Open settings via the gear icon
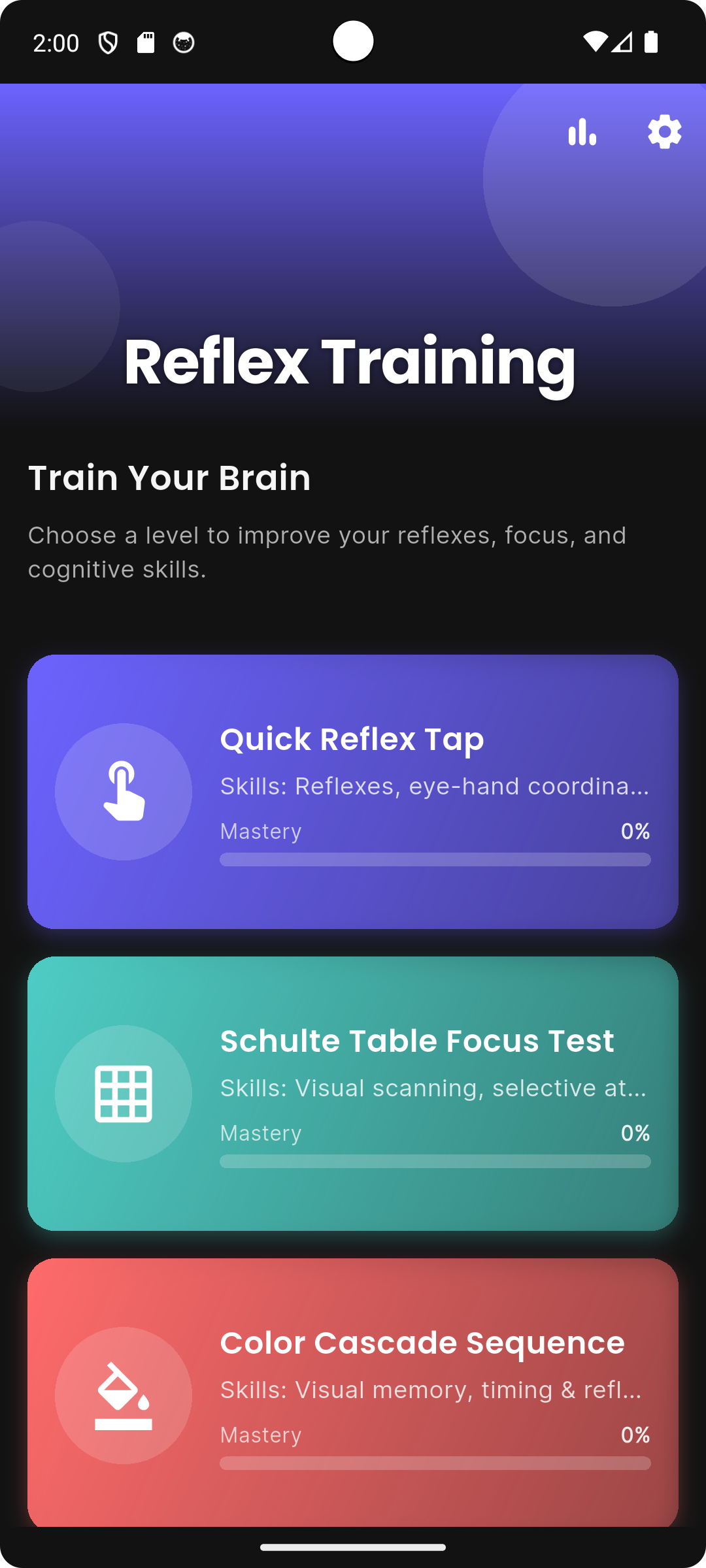Viewport: 706px width, 1568px height. click(664, 132)
